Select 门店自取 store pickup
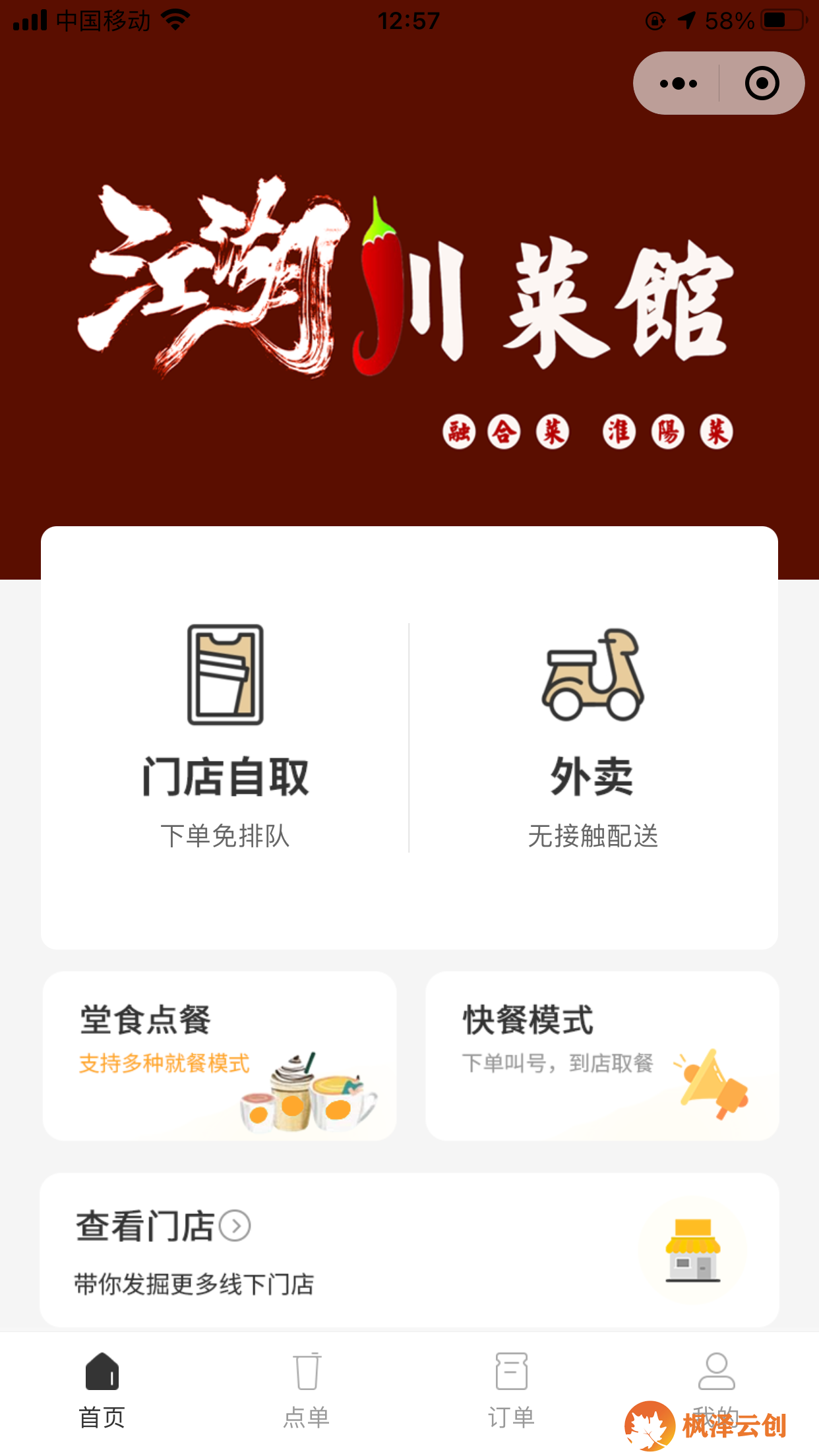This screenshot has width=819, height=1456. tap(226, 737)
